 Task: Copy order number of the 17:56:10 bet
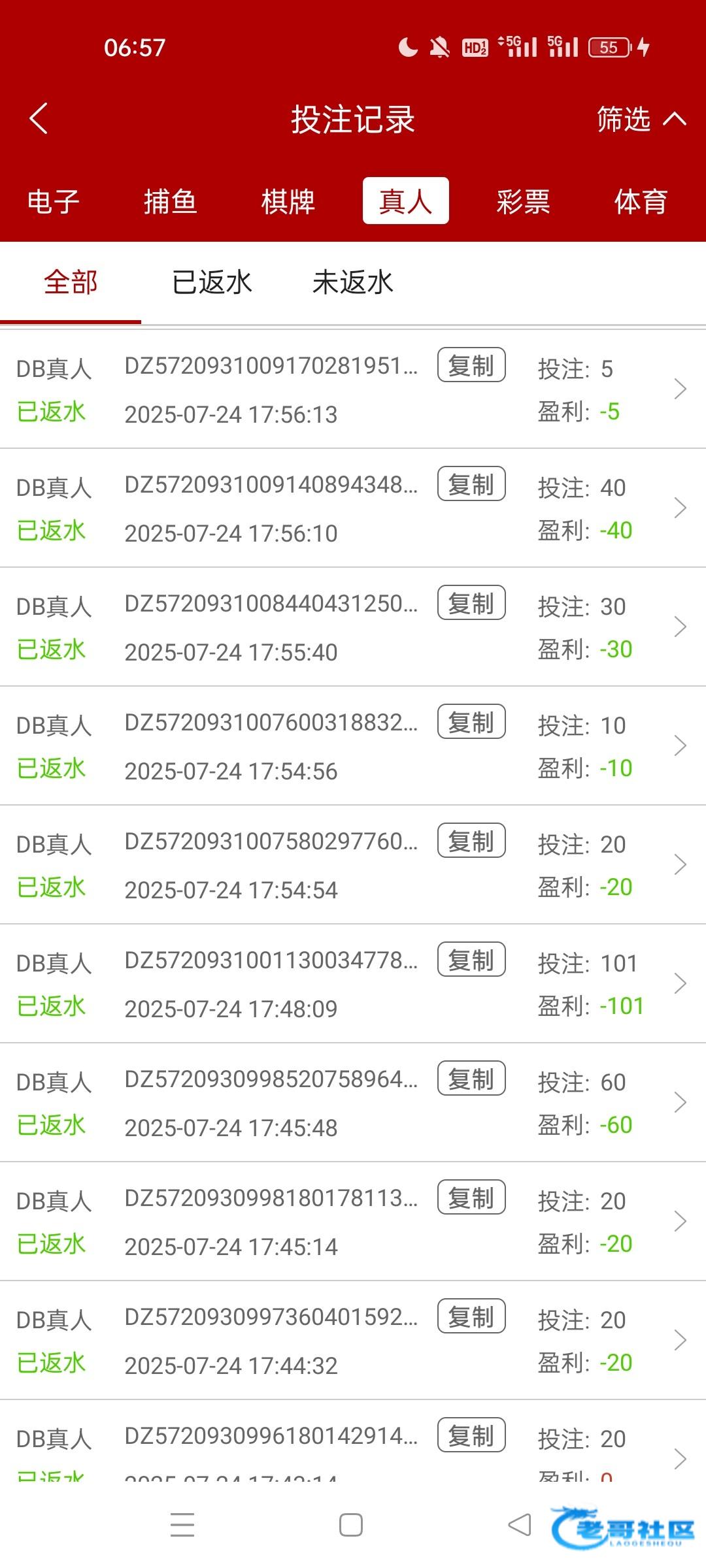[471, 484]
